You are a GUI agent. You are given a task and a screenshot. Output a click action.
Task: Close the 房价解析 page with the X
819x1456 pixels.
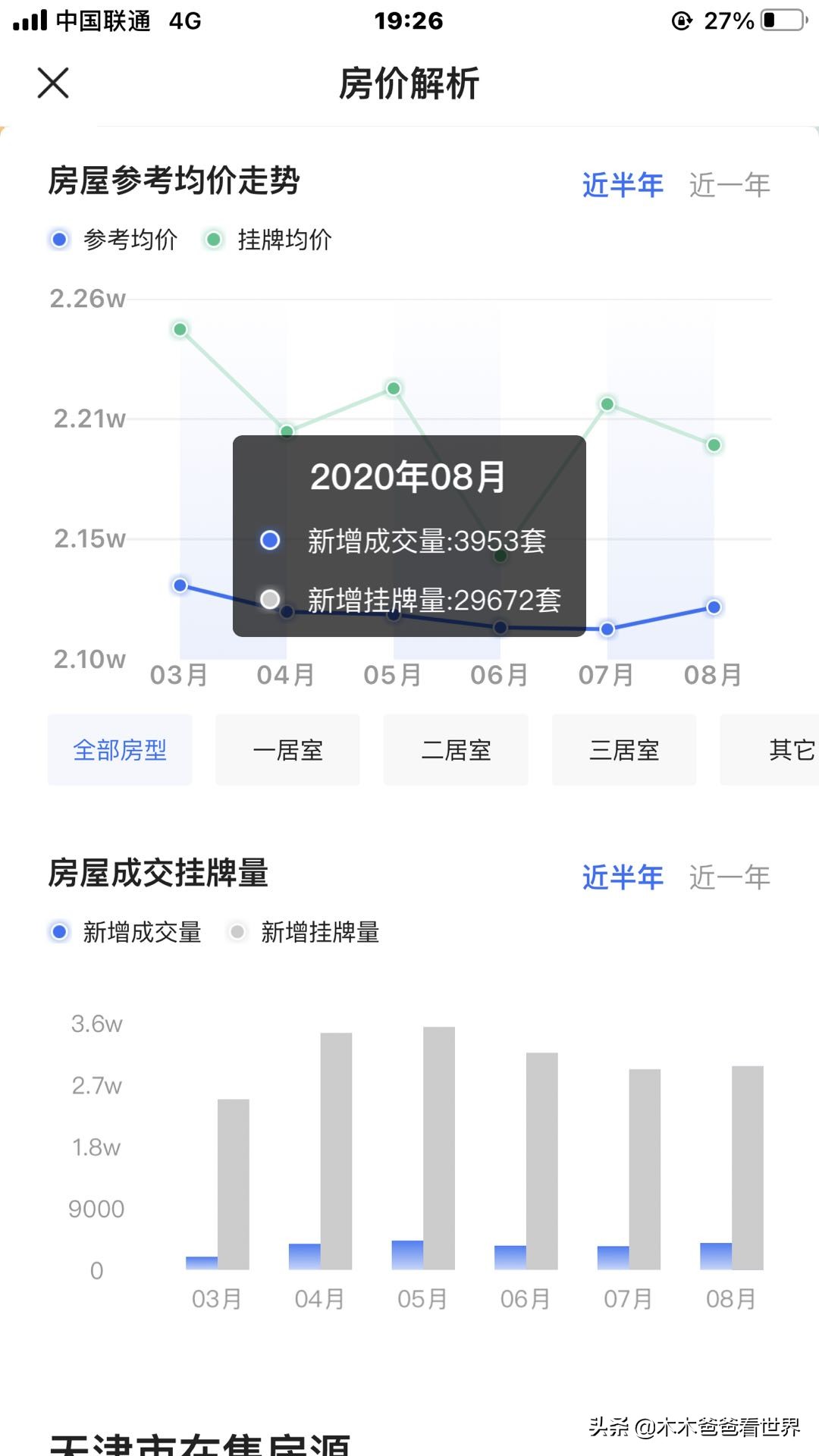coord(52,83)
